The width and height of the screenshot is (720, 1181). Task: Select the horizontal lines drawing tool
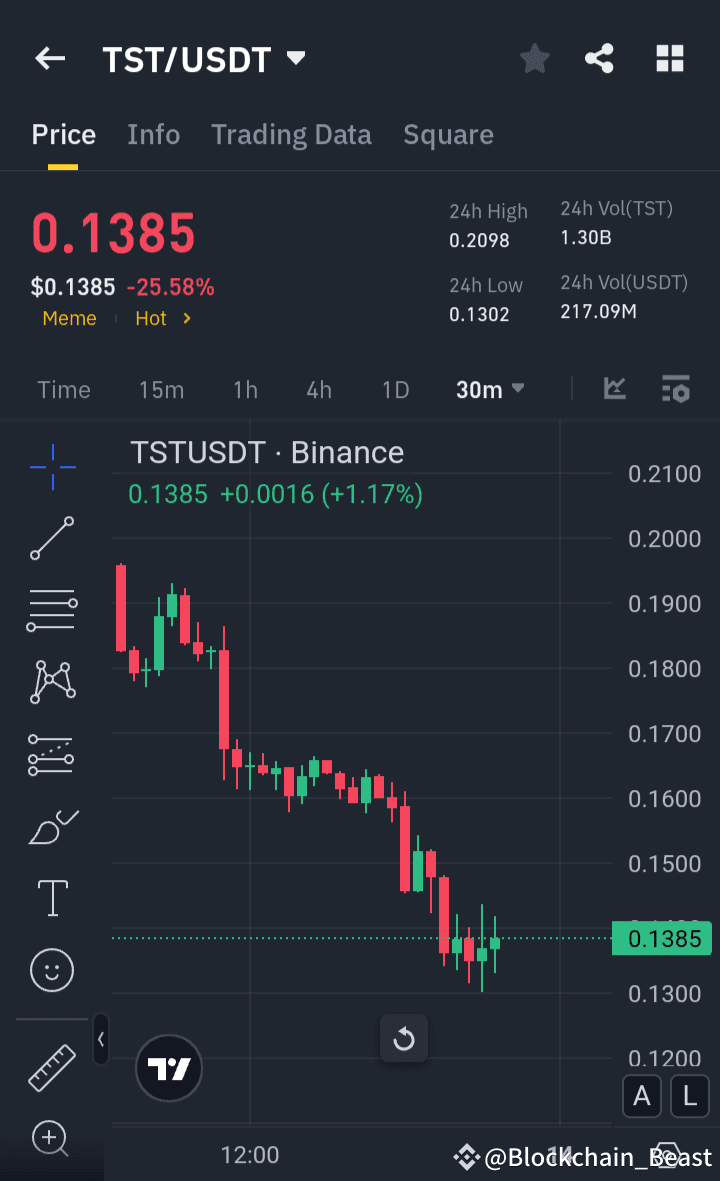tap(52, 610)
